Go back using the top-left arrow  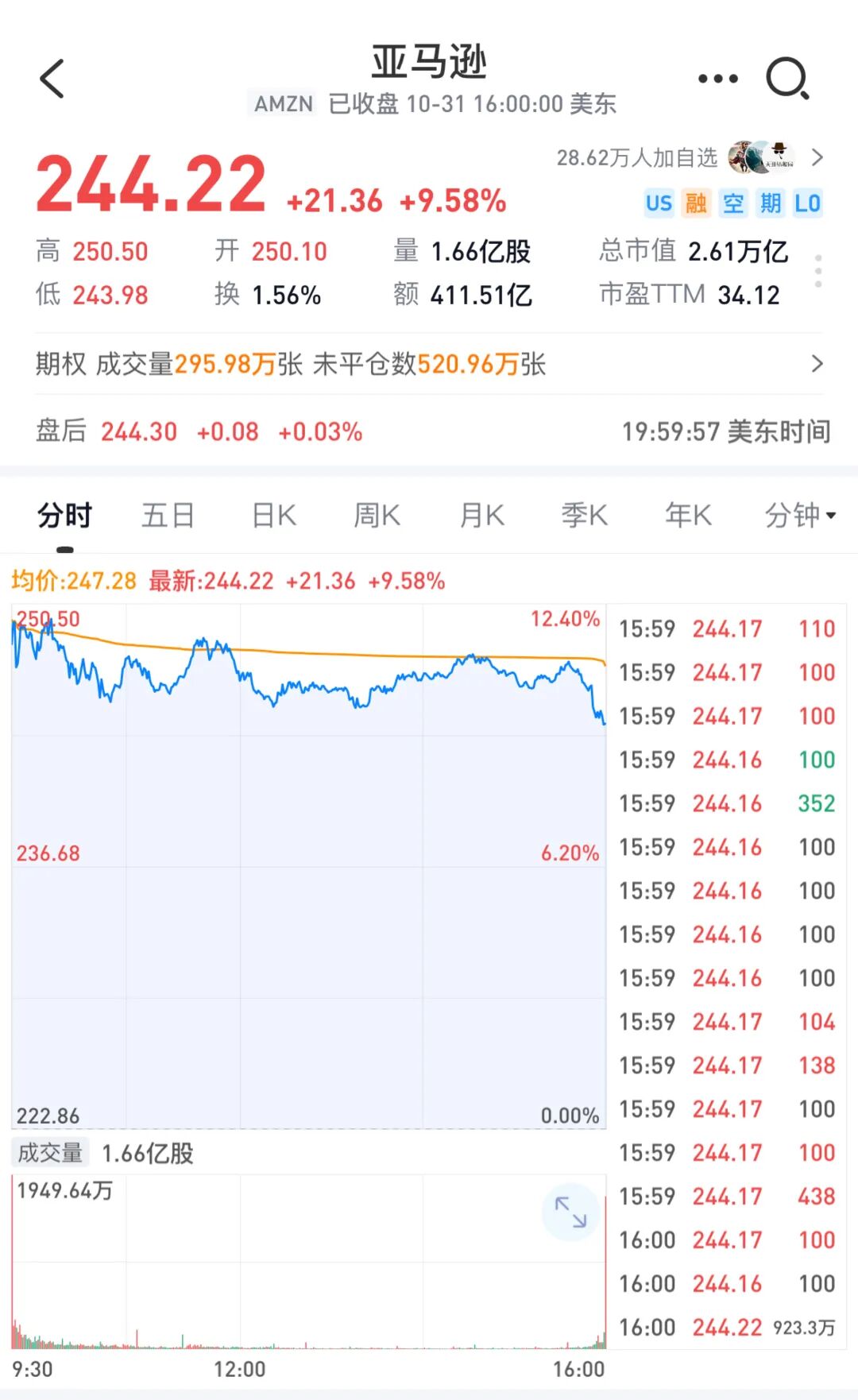[52, 79]
